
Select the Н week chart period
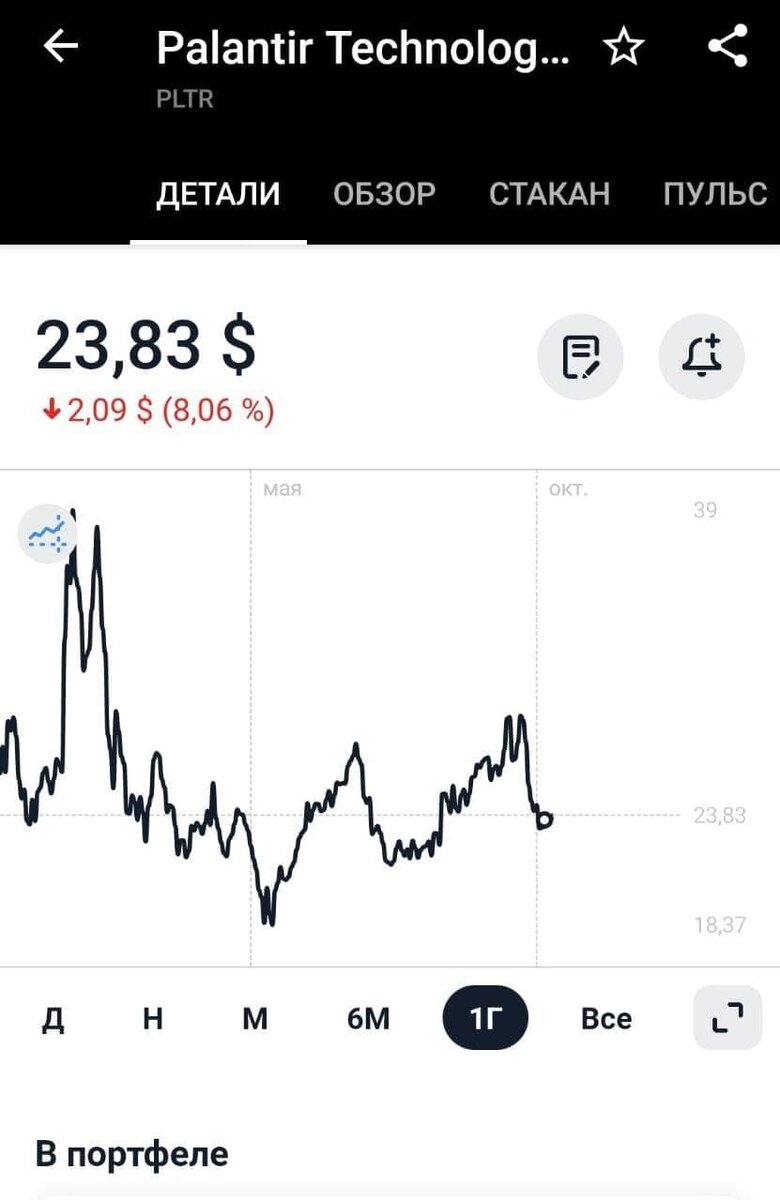[x=152, y=1019]
